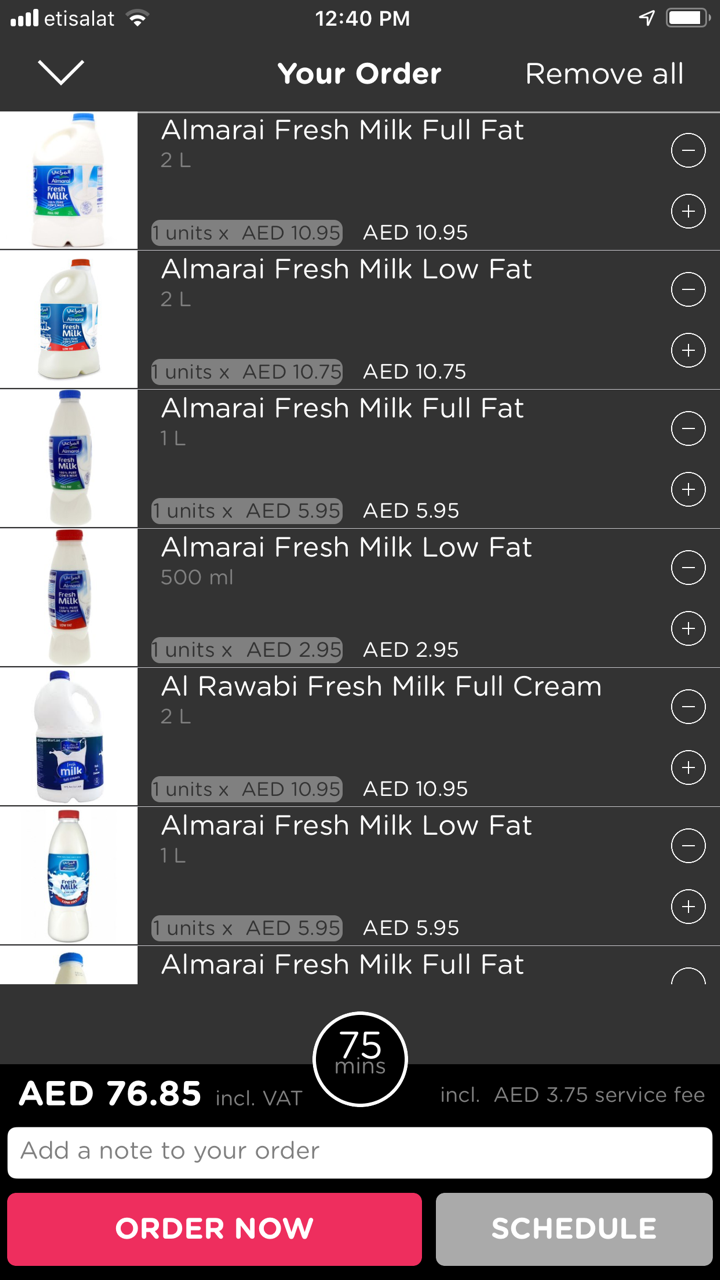Image resolution: width=720 pixels, height=1280 pixels.
Task: Schedule the order for later
Action: (574, 1229)
